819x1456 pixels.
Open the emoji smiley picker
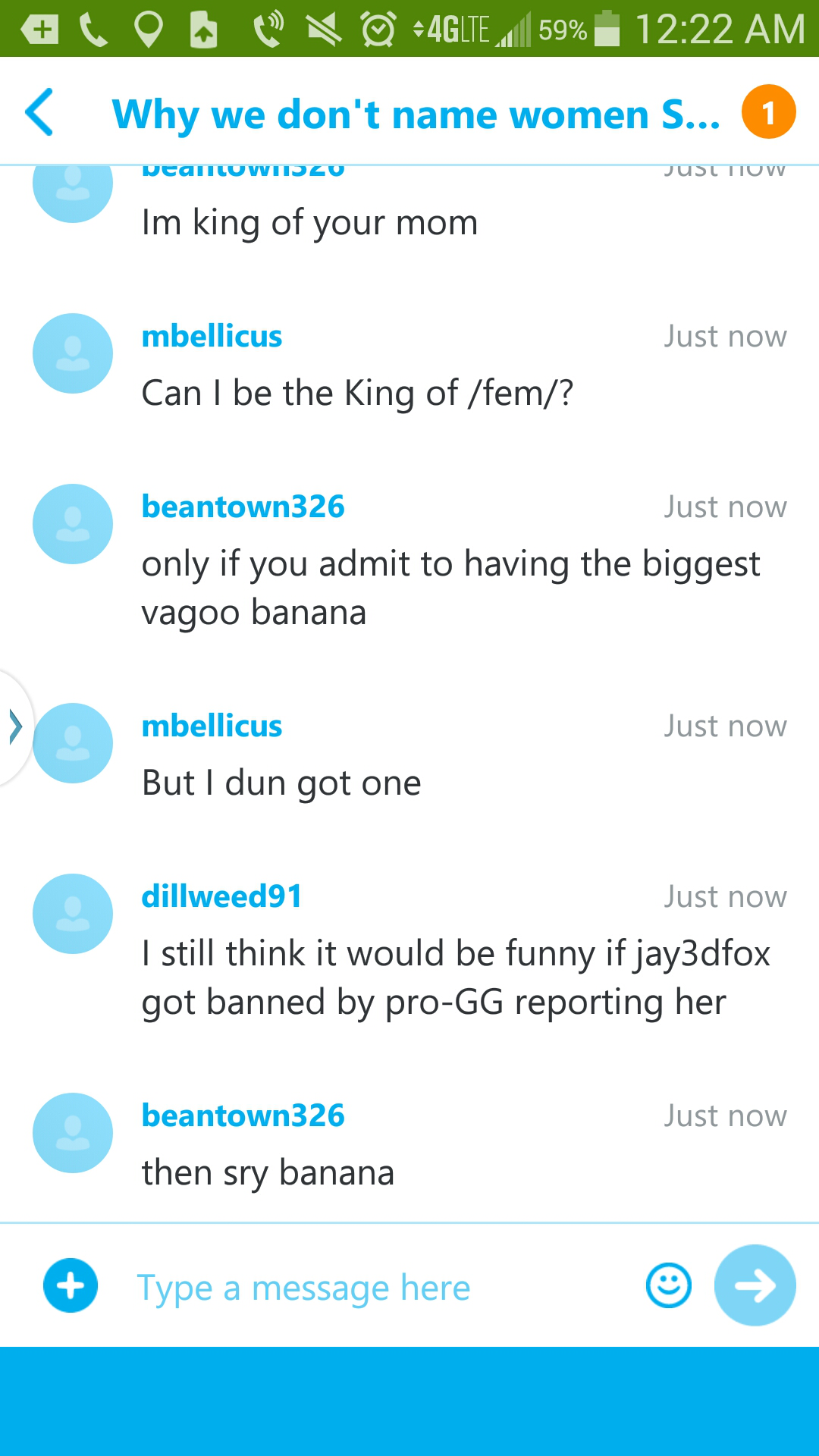click(x=668, y=1285)
